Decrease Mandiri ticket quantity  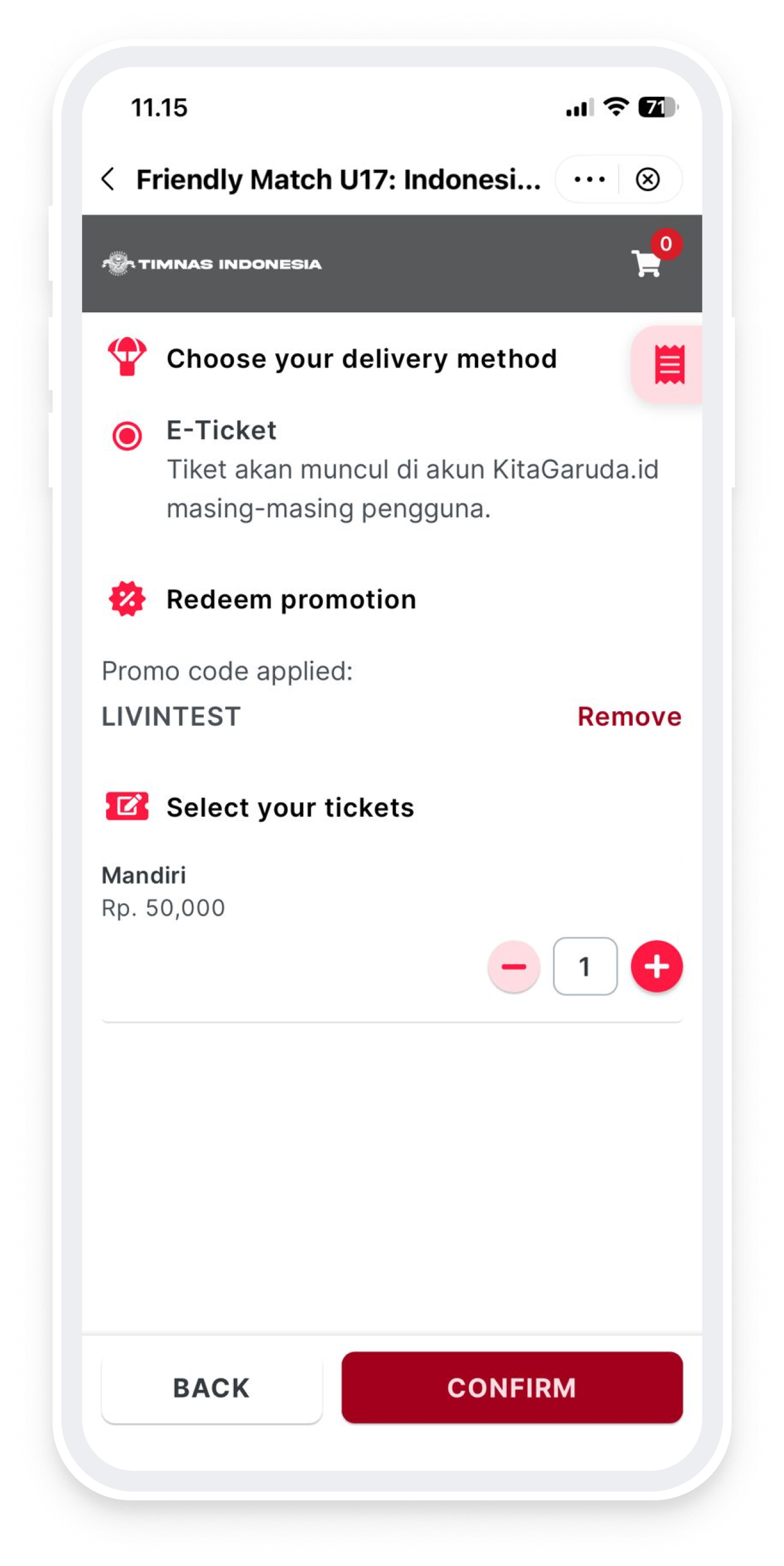[514, 967]
